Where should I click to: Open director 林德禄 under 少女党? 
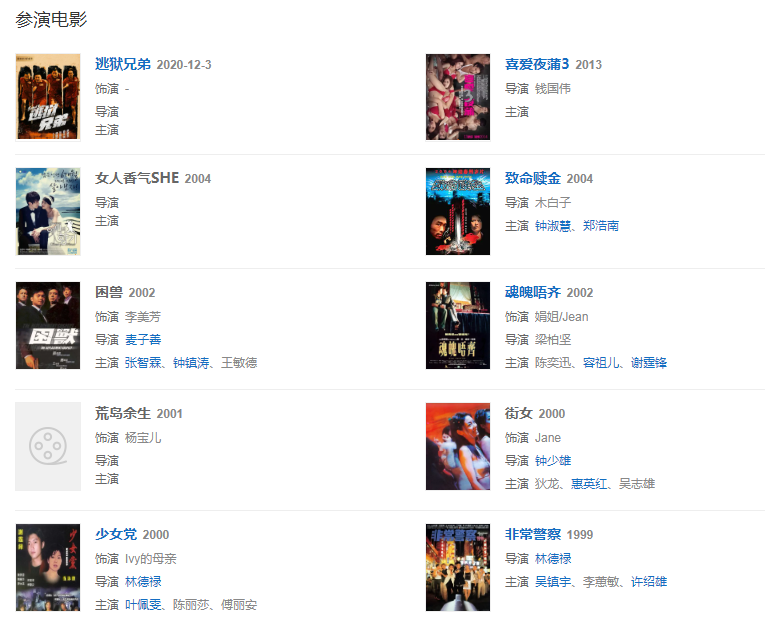pos(143,582)
